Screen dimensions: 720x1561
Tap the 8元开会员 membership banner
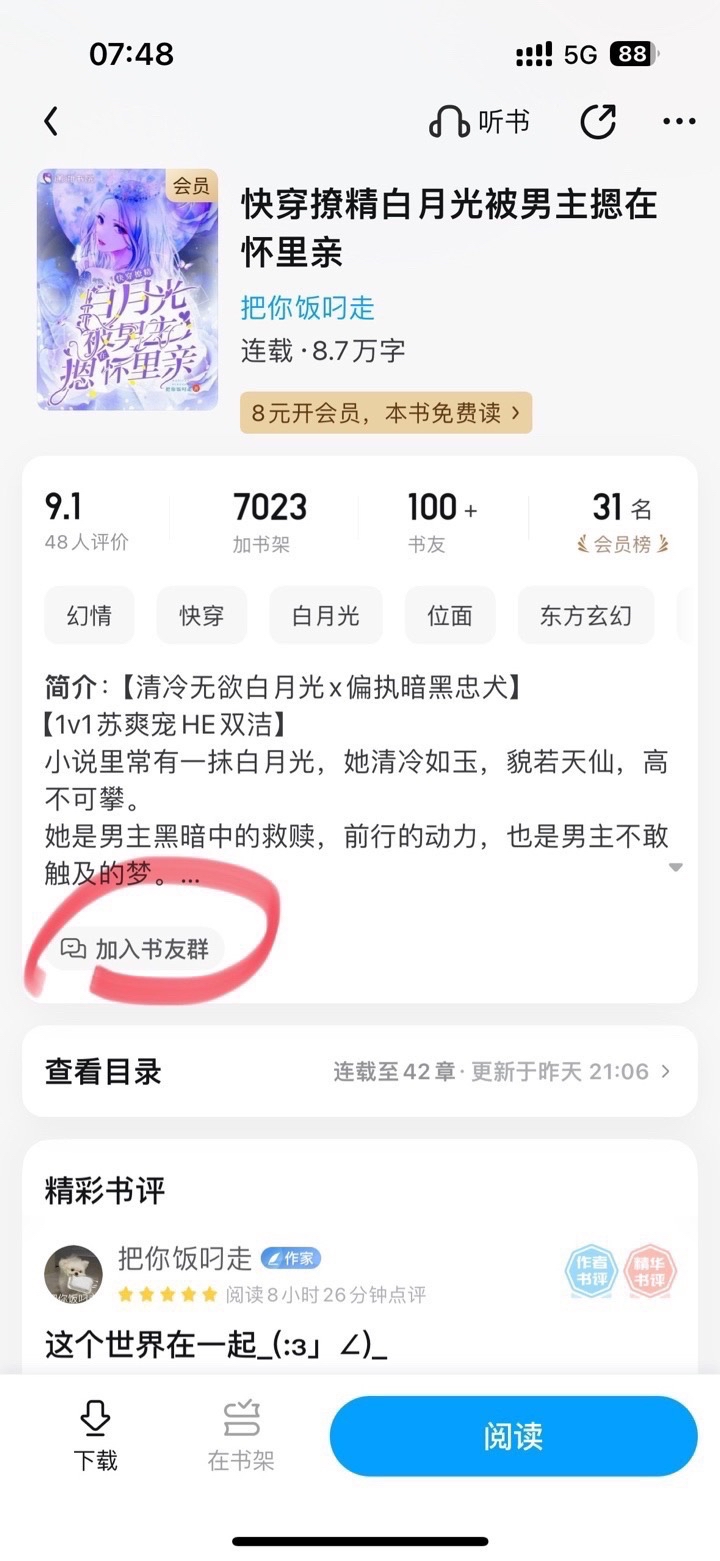coord(386,412)
